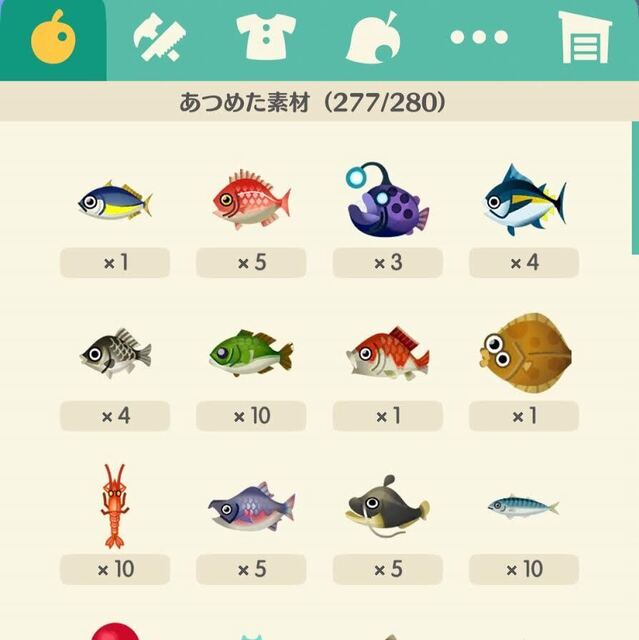
Task: Select the purple anglerfish item
Action: (x=388, y=200)
